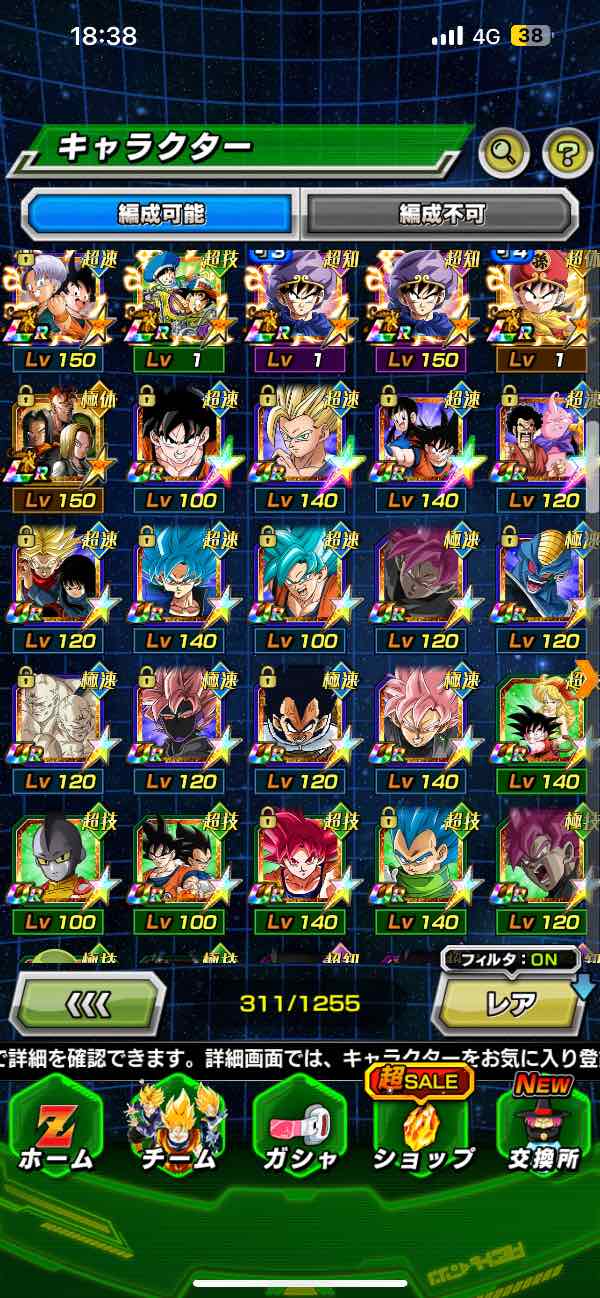Tap the green back arrows button
600x1298 pixels.
(87, 1003)
